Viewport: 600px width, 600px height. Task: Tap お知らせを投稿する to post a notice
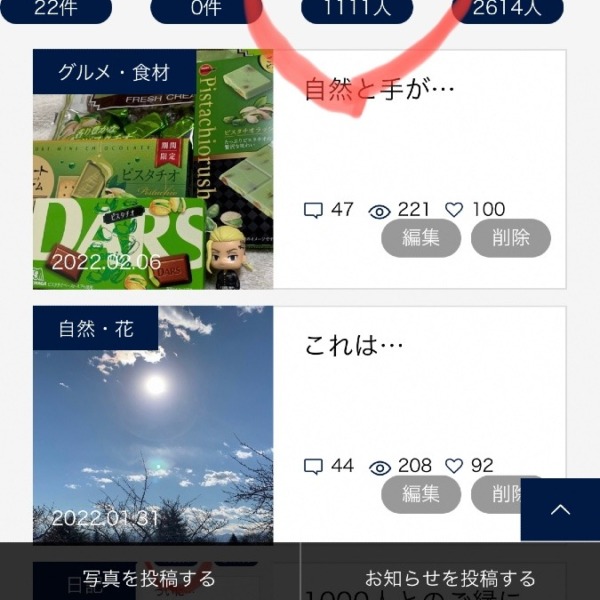450,578
